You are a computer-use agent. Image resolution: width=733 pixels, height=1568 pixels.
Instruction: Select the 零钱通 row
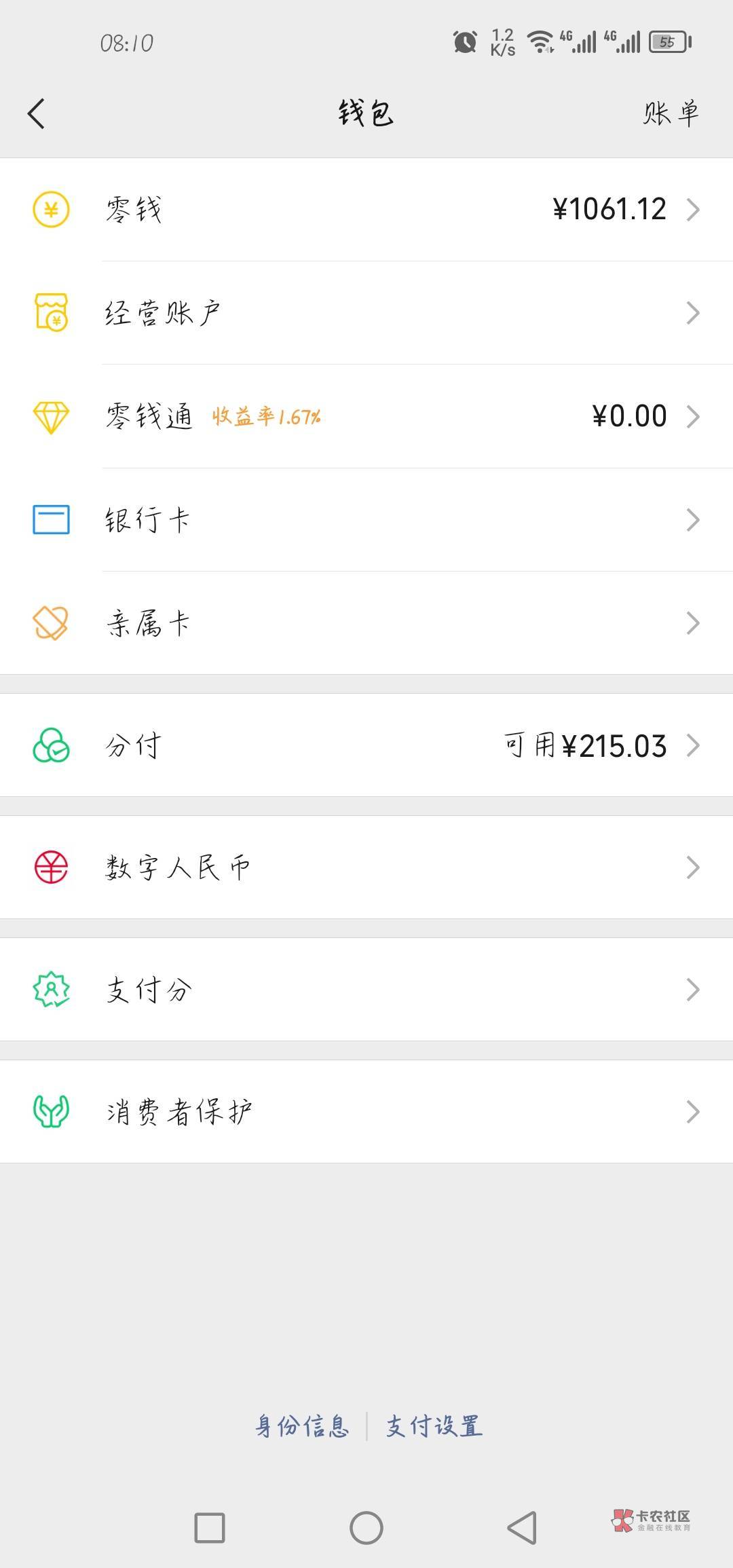366,416
